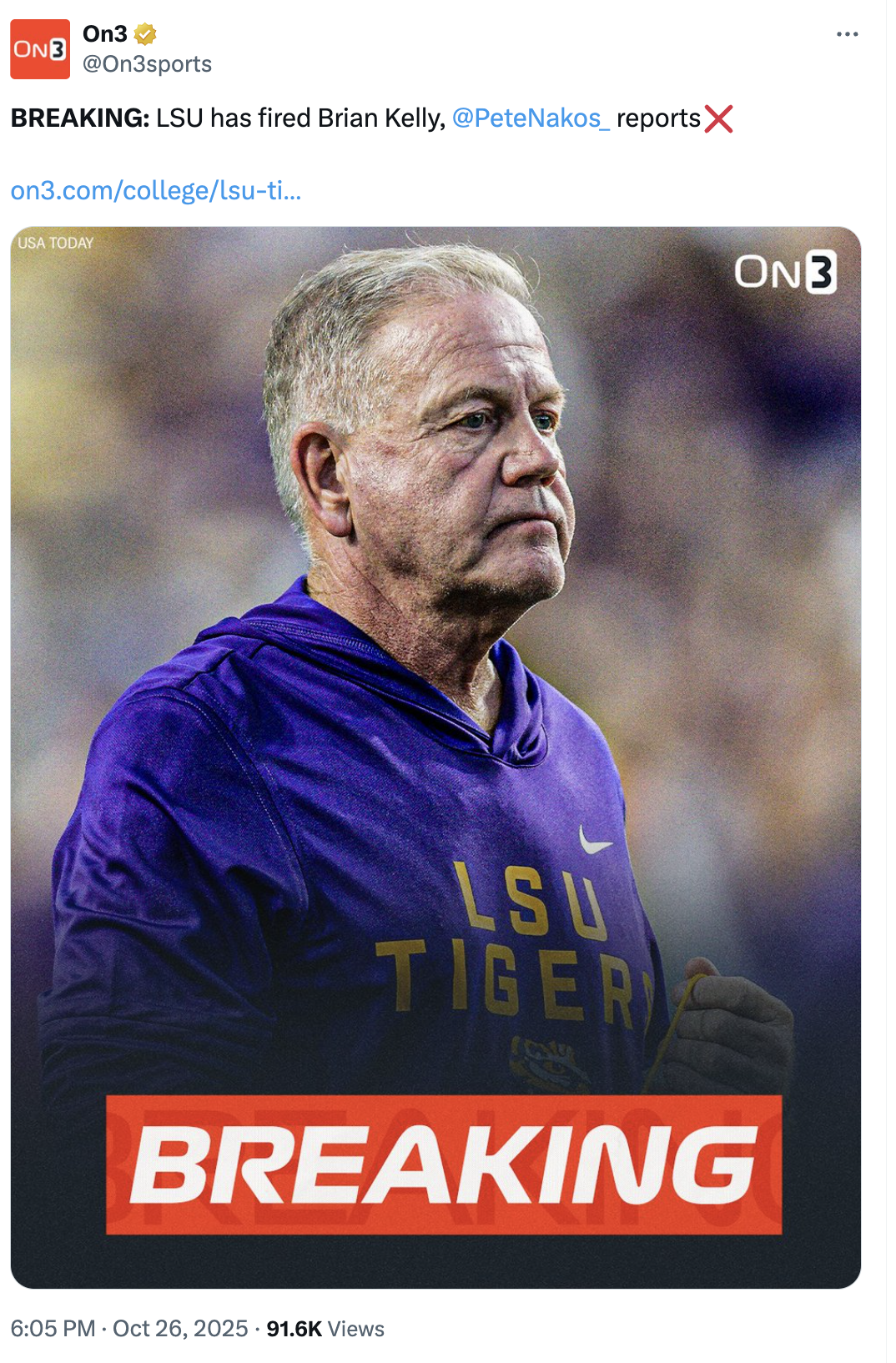View the On3 account name profile

tap(105, 34)
